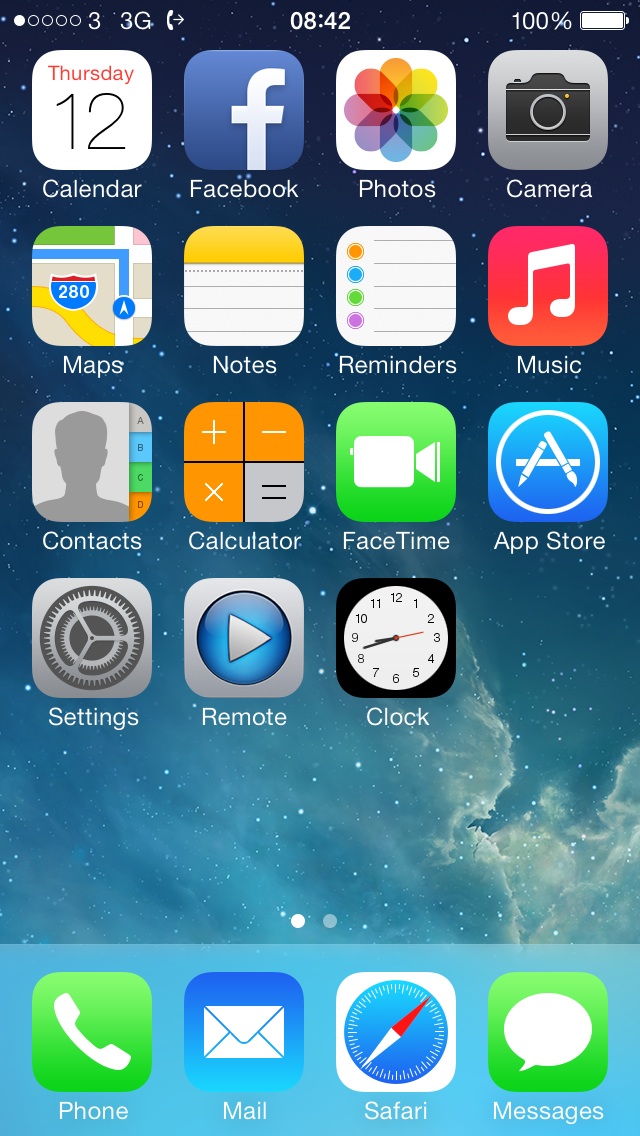Open the App Store
The image size is (640, 1136).
pyautogui.click(x=548, y=462)
